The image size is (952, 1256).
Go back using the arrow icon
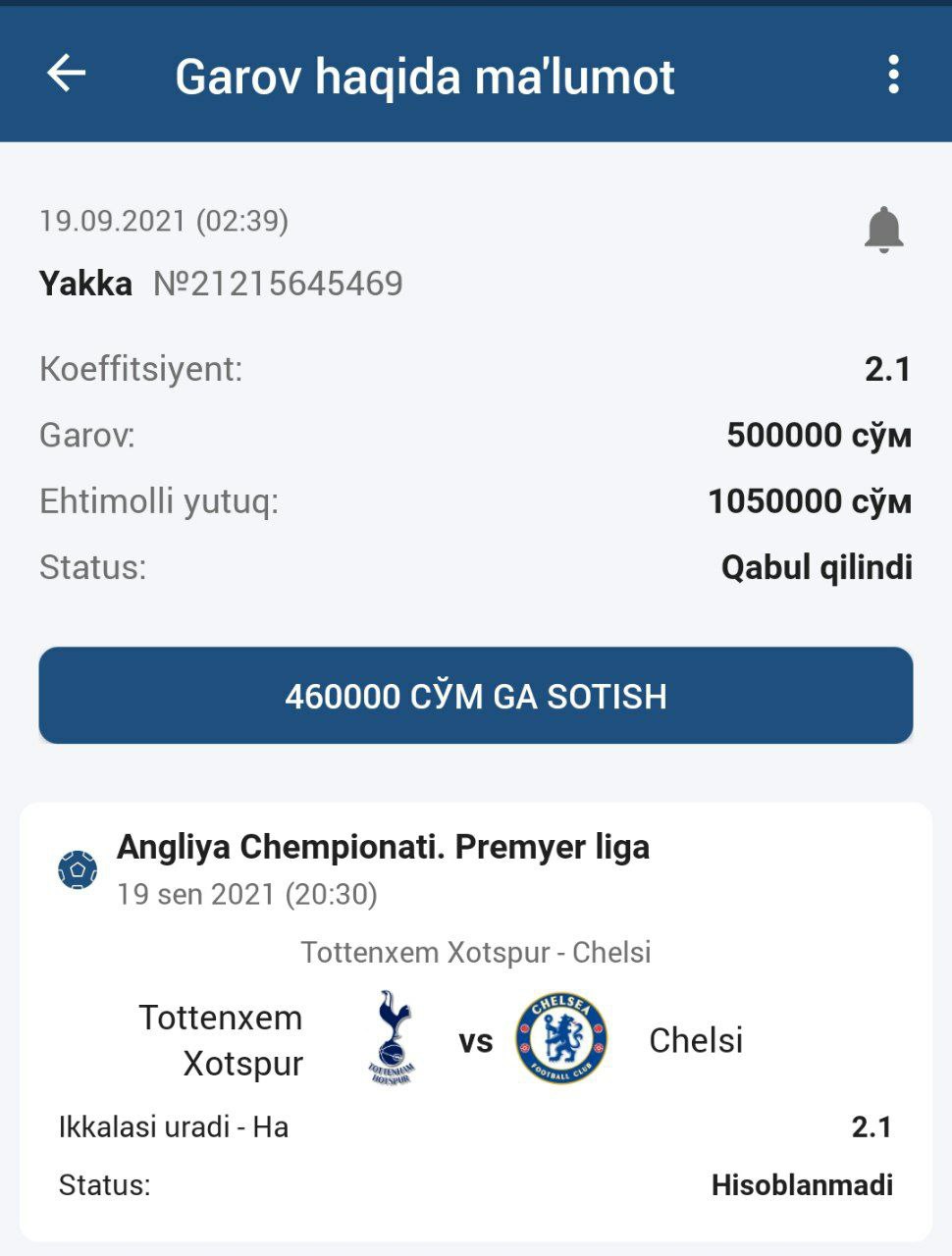[x=67, y=74]
